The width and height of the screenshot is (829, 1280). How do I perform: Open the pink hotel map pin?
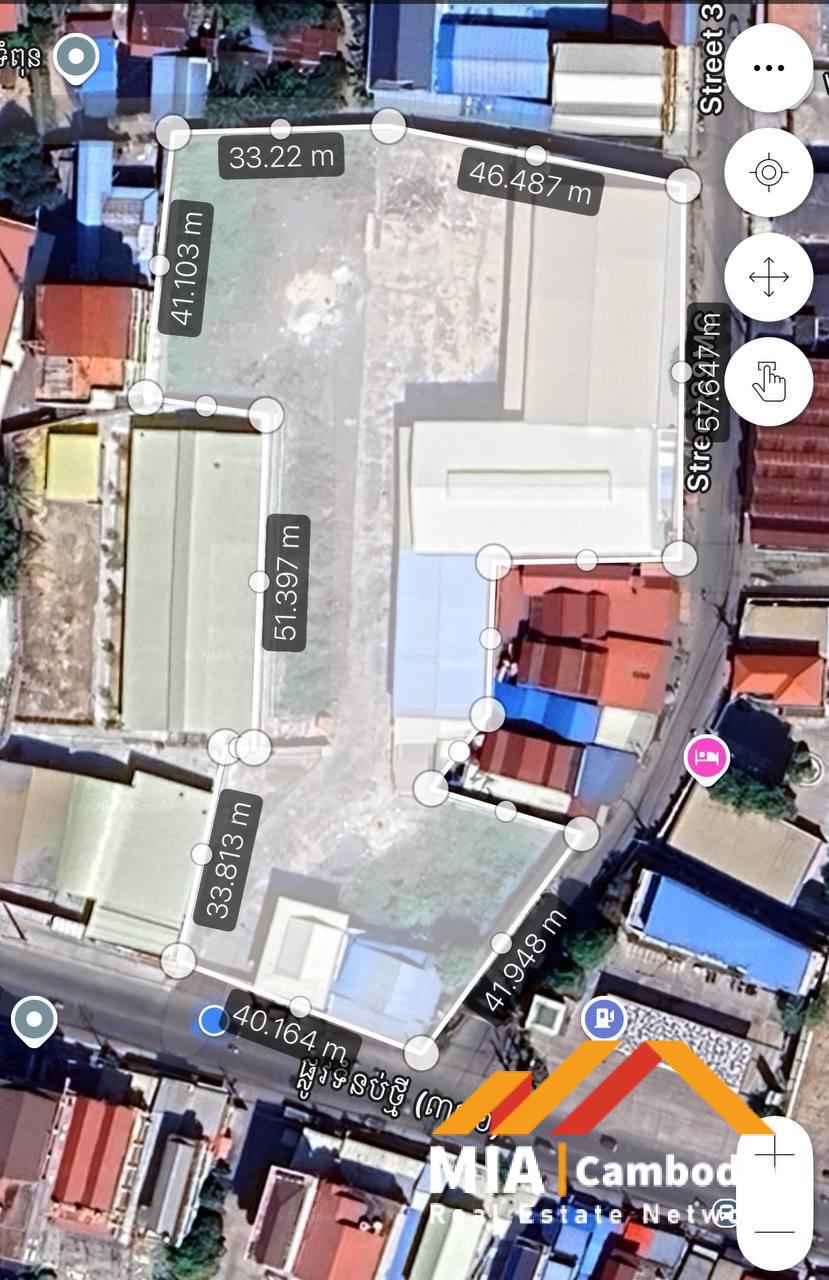(x=706, y=757)
